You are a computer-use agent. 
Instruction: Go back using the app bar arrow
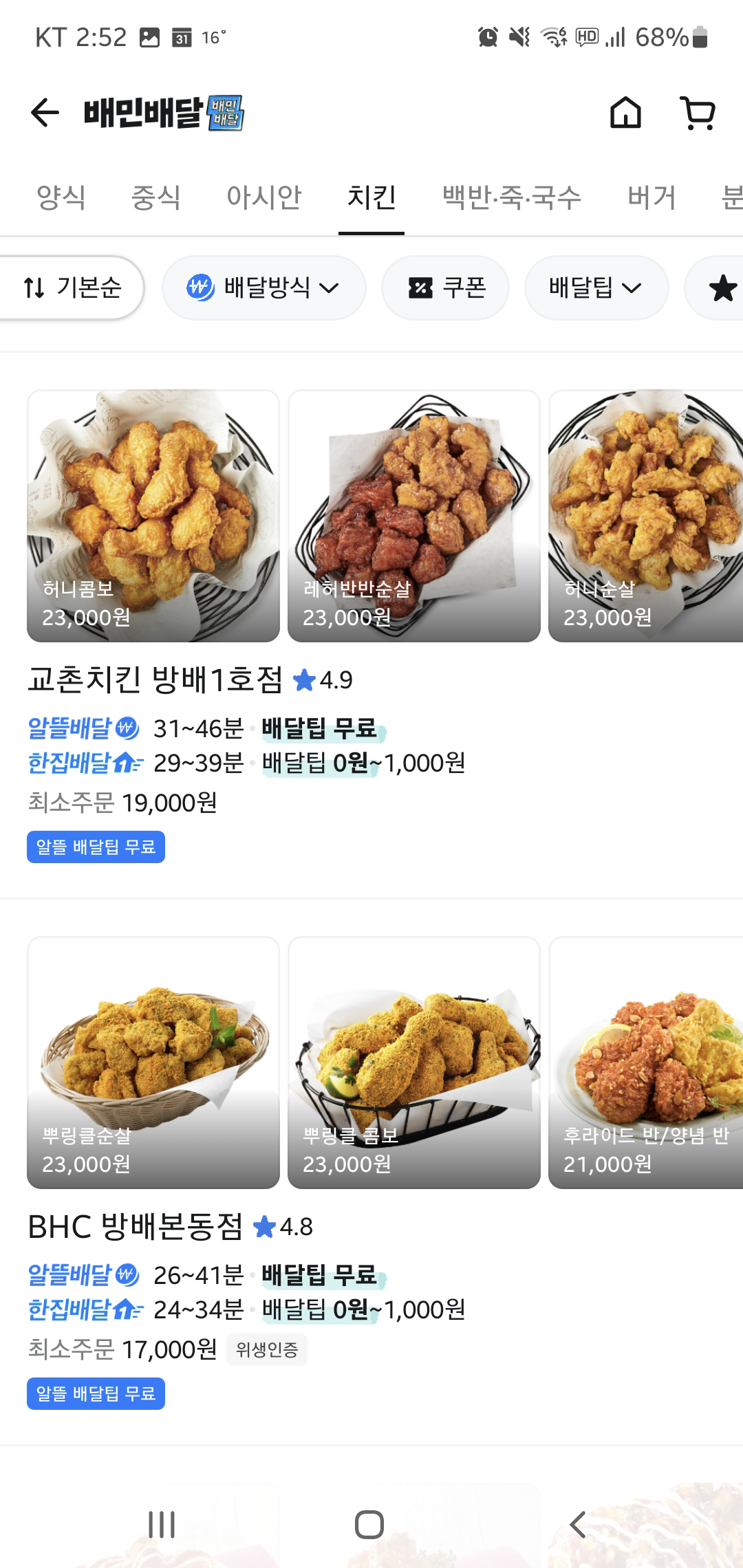point(45,113)
